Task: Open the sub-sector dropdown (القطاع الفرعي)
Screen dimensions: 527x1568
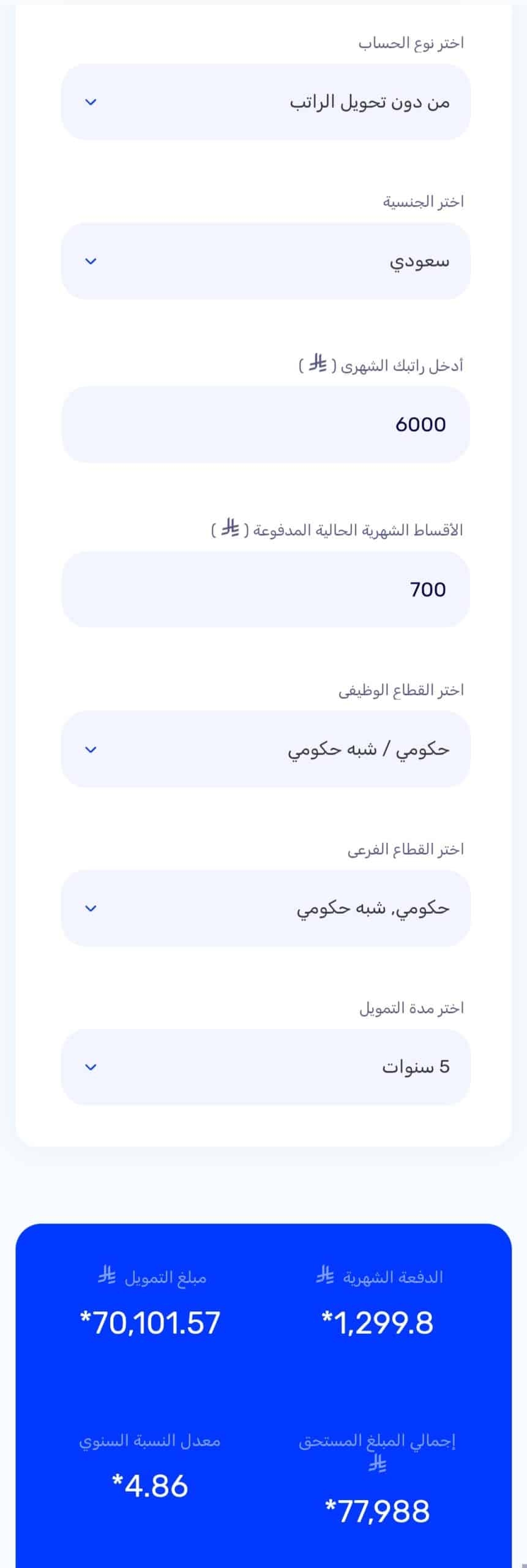Action: (x=266, y=908)
